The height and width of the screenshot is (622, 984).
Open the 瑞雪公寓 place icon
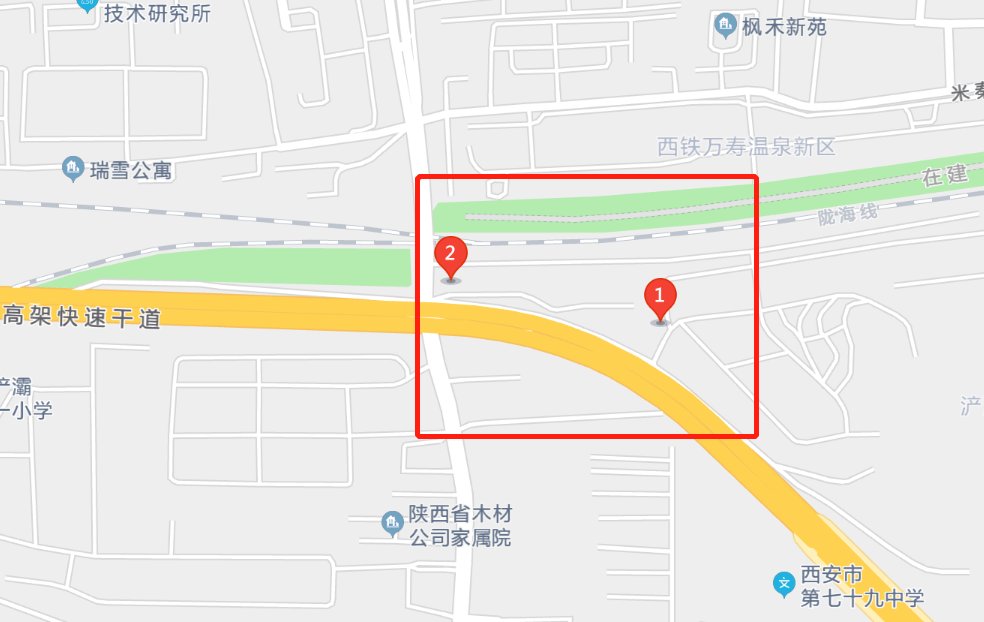[73, 170]
